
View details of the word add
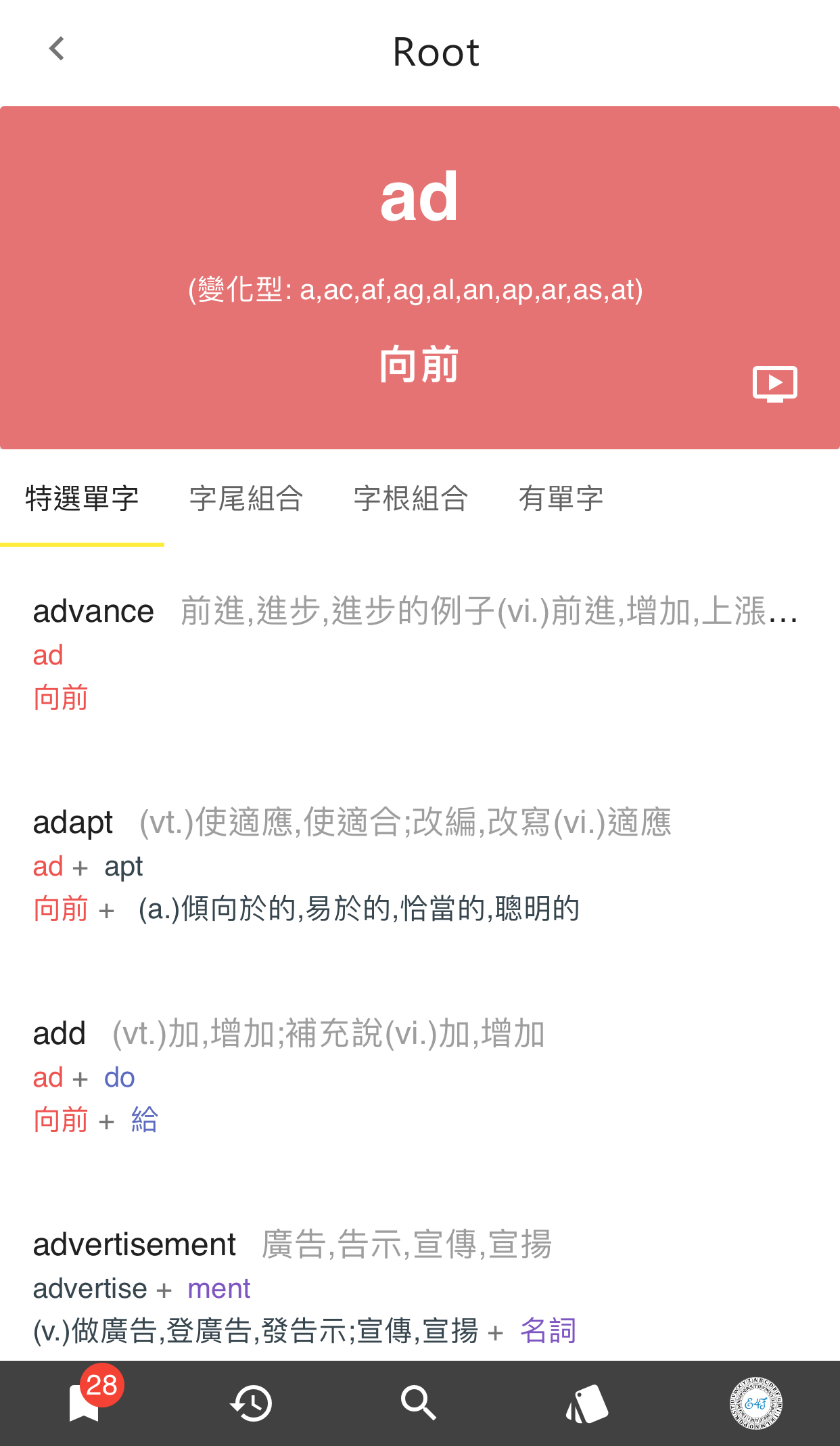coord(420,1076)
